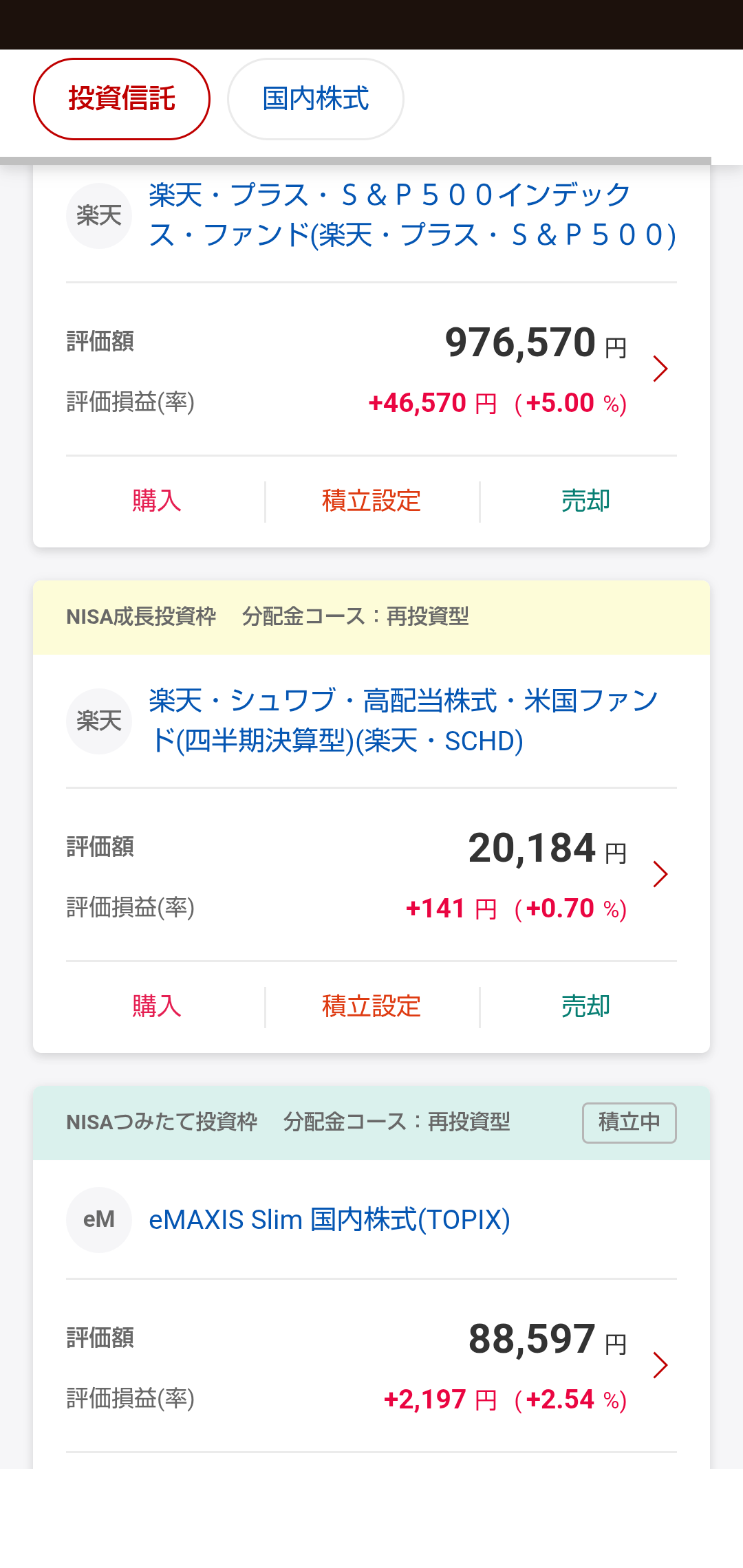
Task: Open 積立設定 for the 楽天・SCHD fund
Action: [x=371, y=1006]
